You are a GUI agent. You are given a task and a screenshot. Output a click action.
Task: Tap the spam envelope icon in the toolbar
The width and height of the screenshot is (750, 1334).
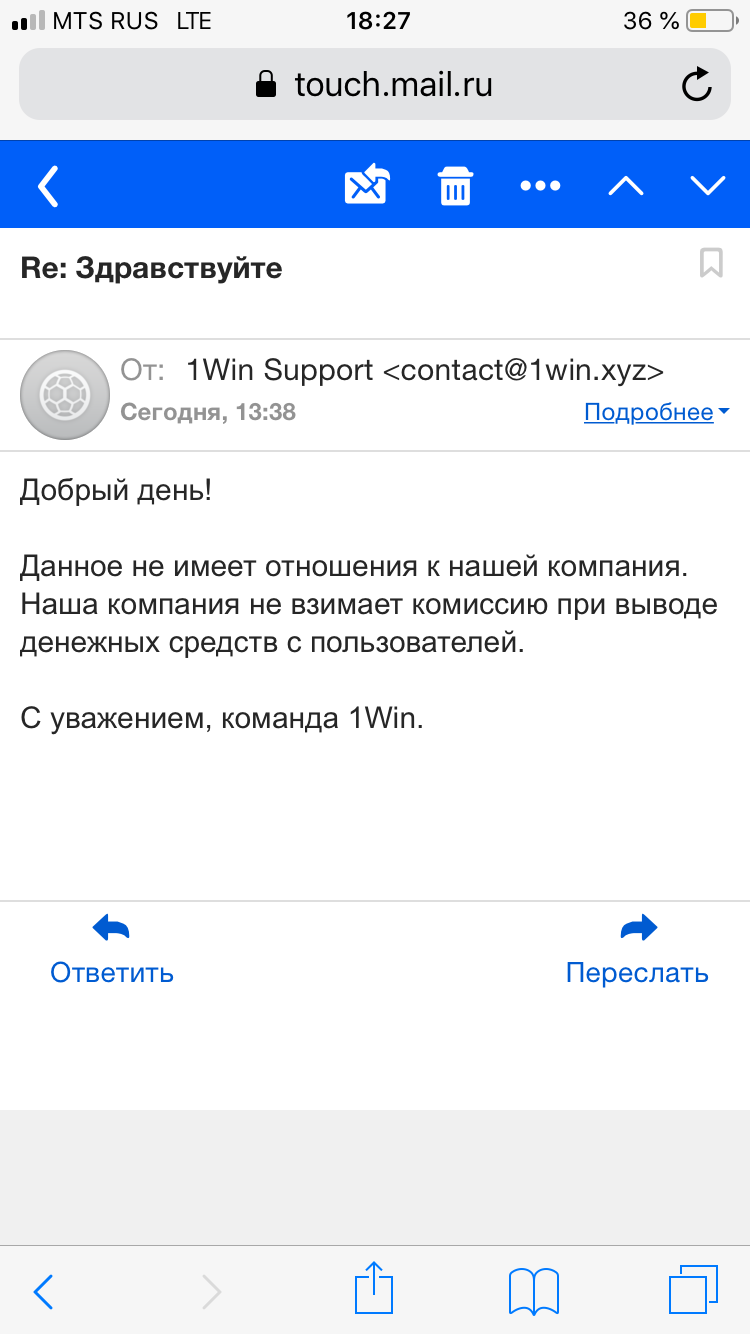(367, 185)
